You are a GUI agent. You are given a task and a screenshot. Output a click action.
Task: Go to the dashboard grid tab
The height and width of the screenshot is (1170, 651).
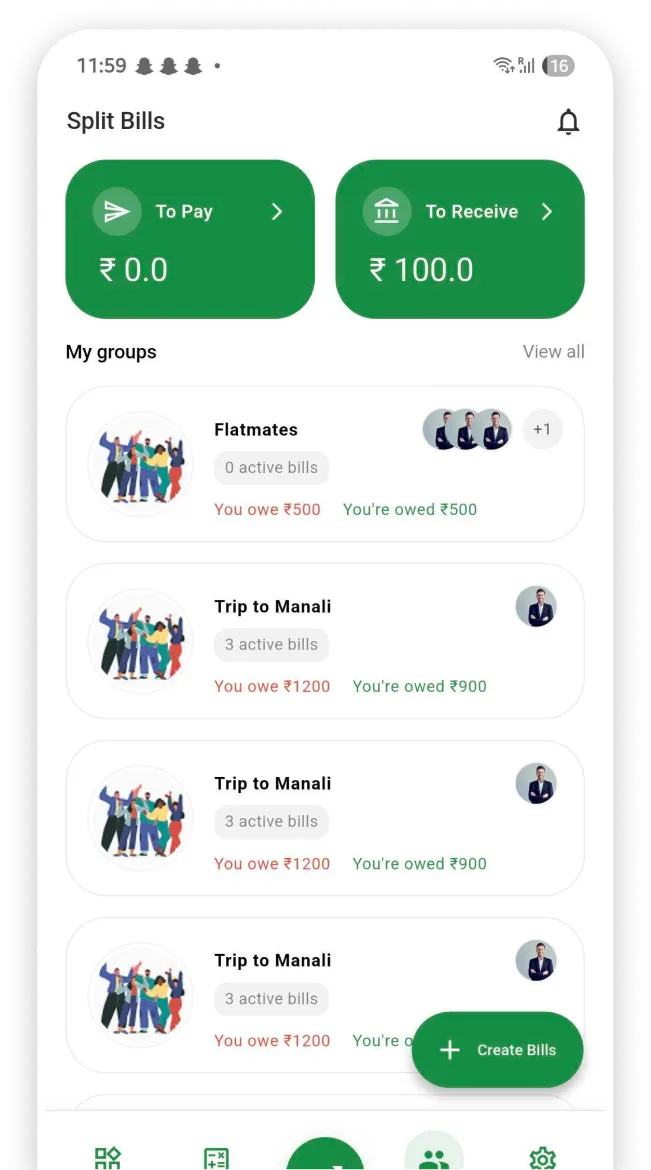click(108, 1158)
